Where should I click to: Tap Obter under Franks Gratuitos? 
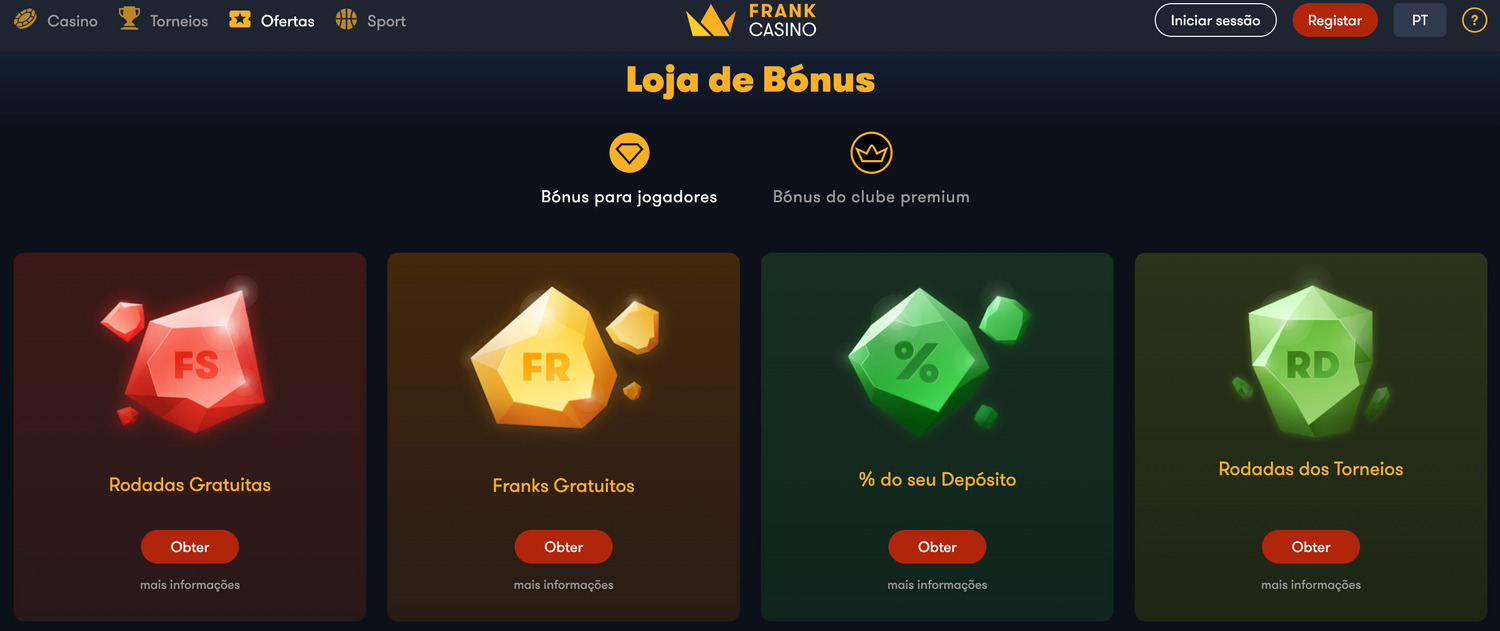(563, 547)
